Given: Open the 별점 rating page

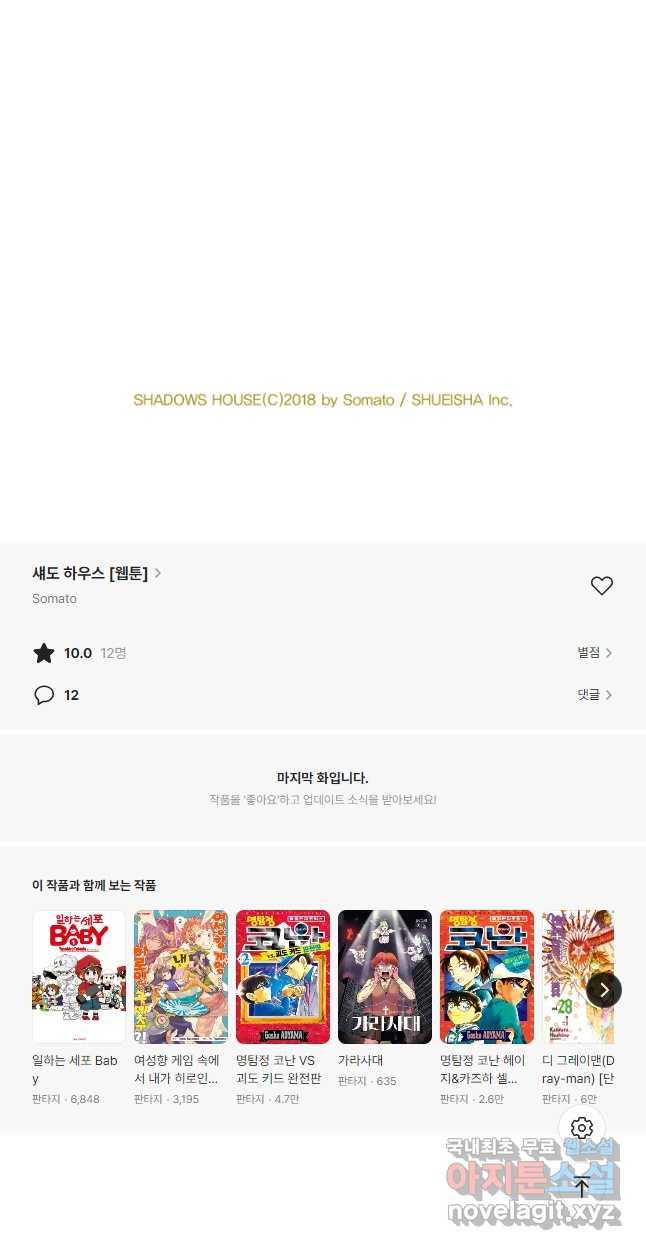Looking at the screenshot, I should [x=594, y=653].
